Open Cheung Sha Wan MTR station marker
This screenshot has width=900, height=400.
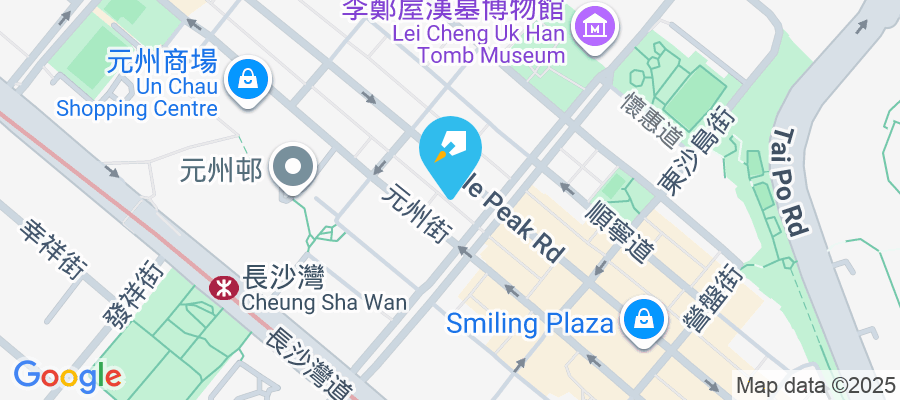222,288
